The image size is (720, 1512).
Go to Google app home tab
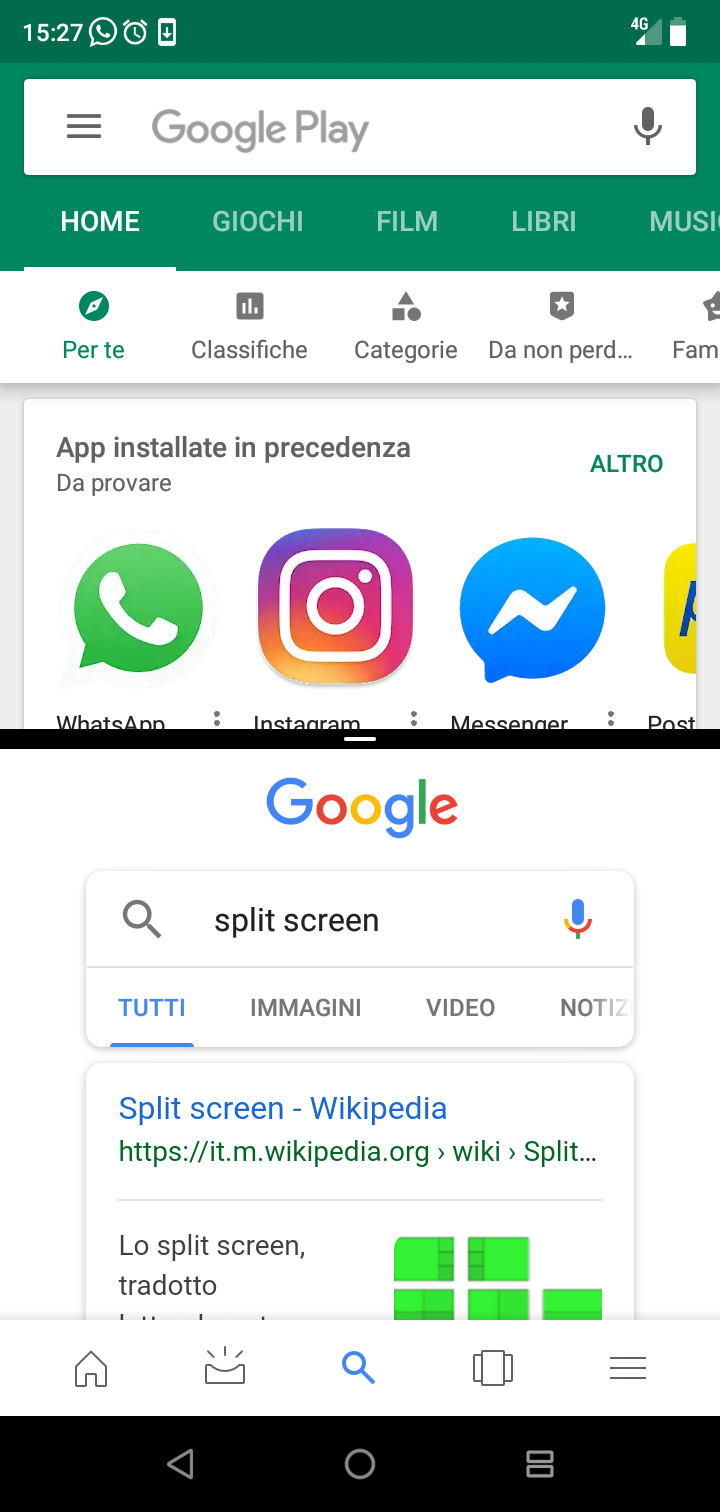pos(91,1368)
